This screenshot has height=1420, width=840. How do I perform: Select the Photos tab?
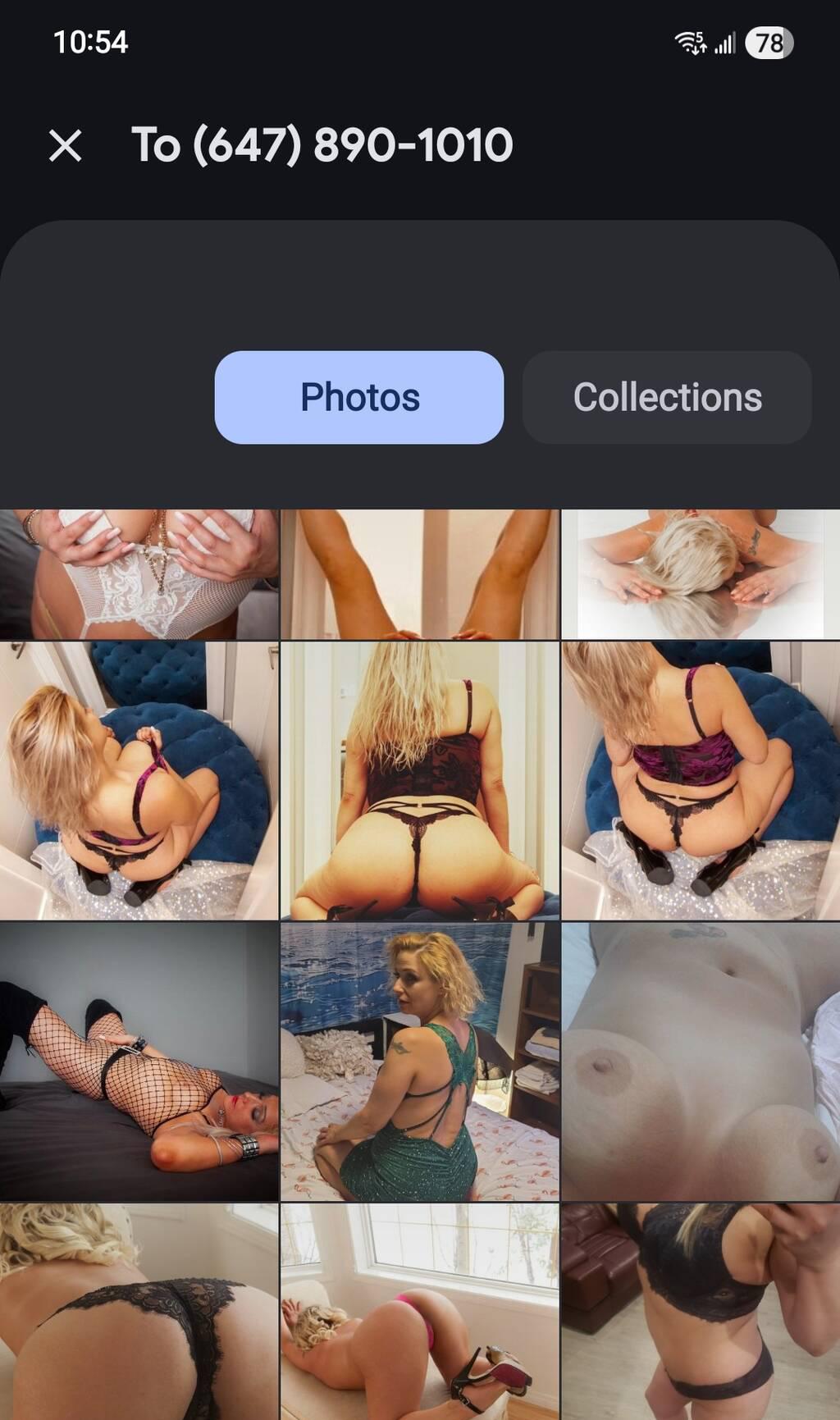pos(359,398)
